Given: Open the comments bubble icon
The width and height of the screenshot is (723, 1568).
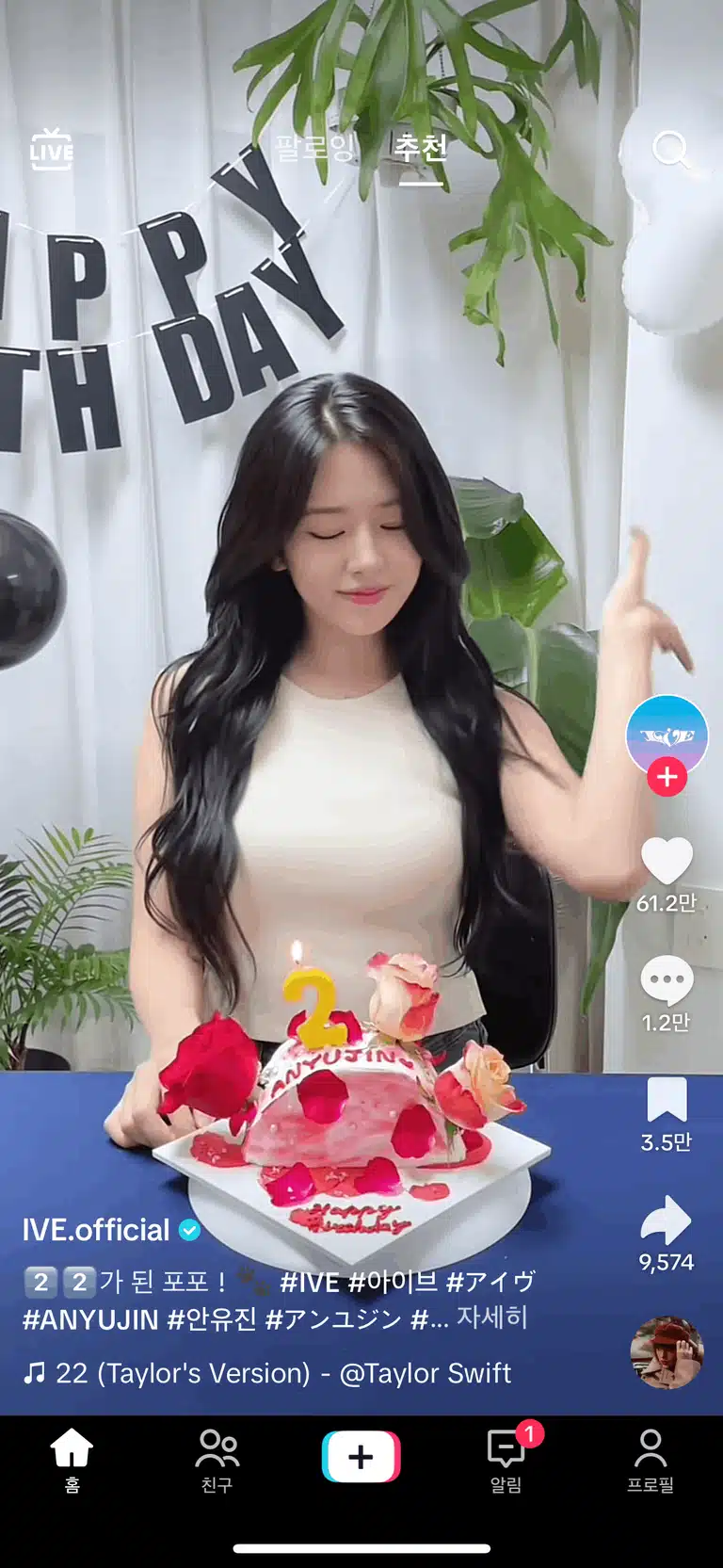Looking at the screenshot, I should pyautogui.click(x=667, y=980).
